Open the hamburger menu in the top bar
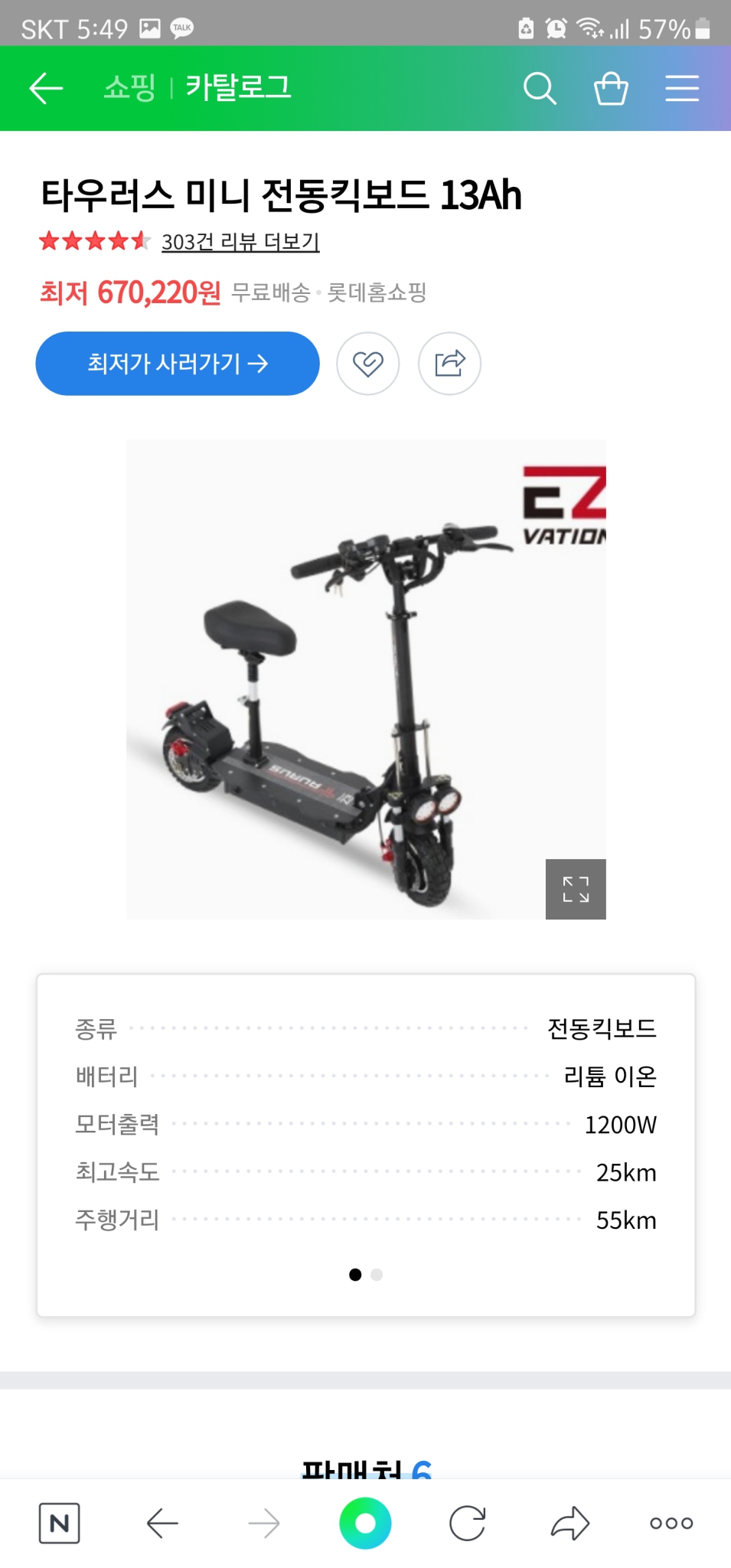This screenshot has width=731, height=1568. point(682,88)
